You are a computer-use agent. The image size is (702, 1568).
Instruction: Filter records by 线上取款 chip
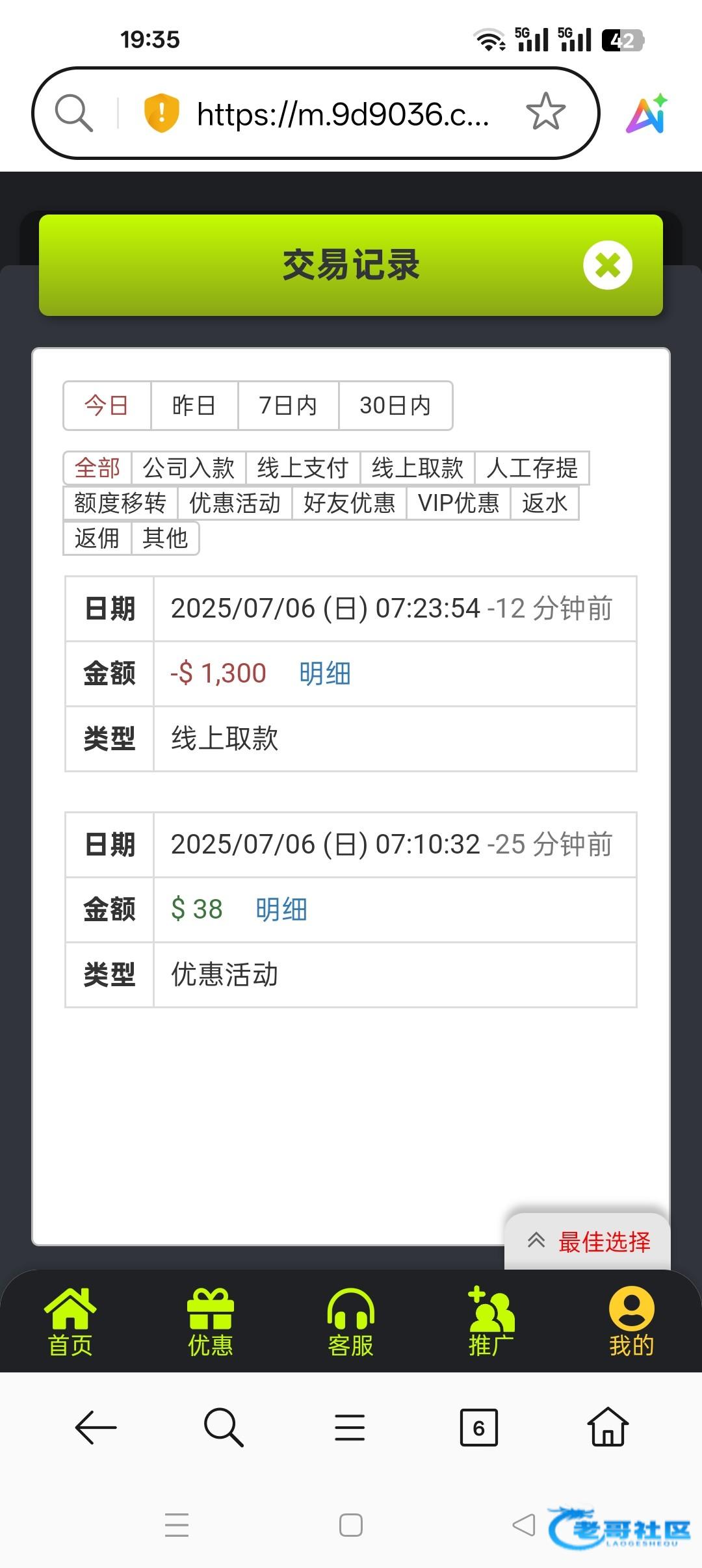(417, 468)
